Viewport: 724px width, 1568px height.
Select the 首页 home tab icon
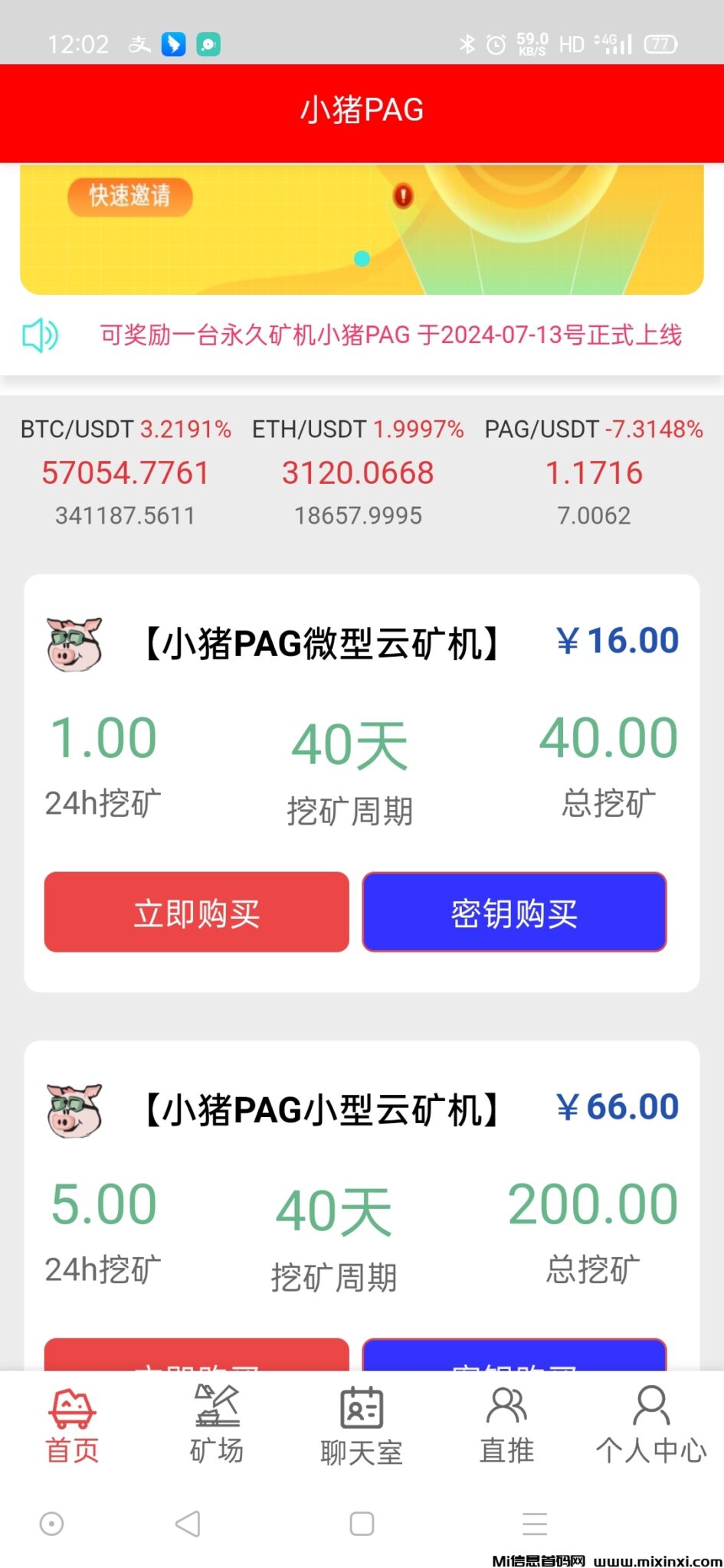tap(72, 1407)
